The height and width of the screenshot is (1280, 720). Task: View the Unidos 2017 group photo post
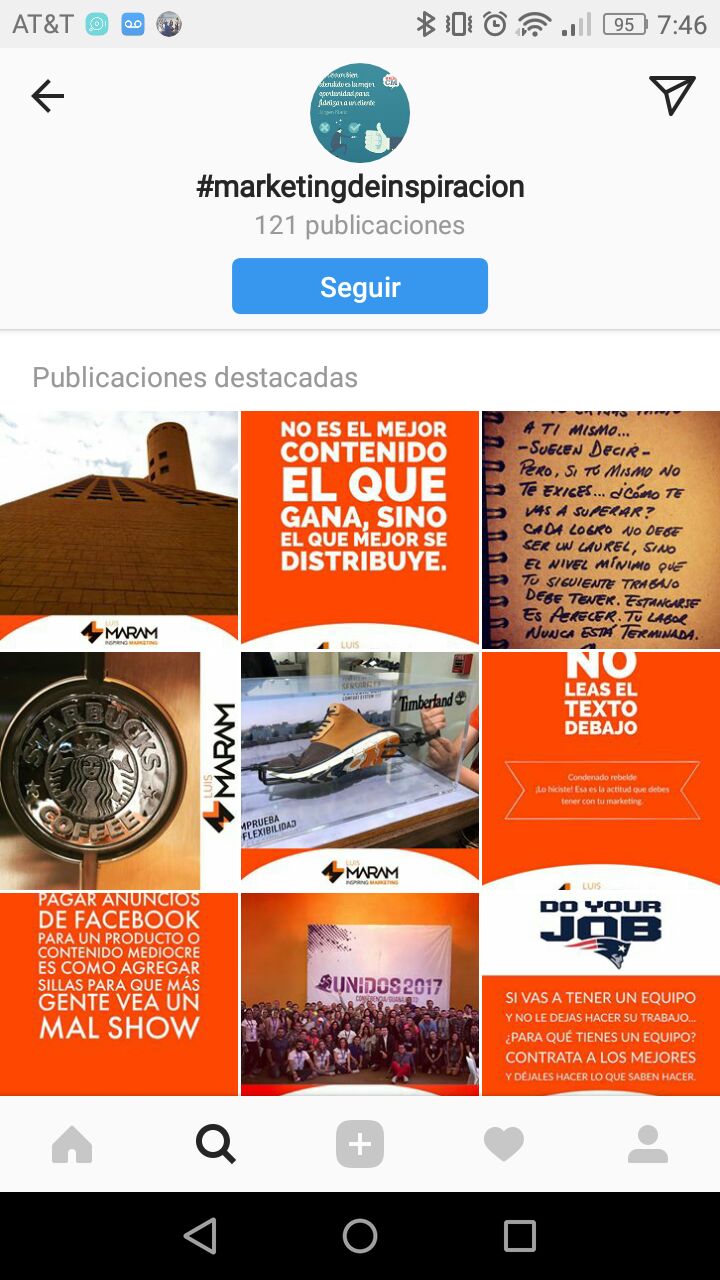(x=360, y=994)
